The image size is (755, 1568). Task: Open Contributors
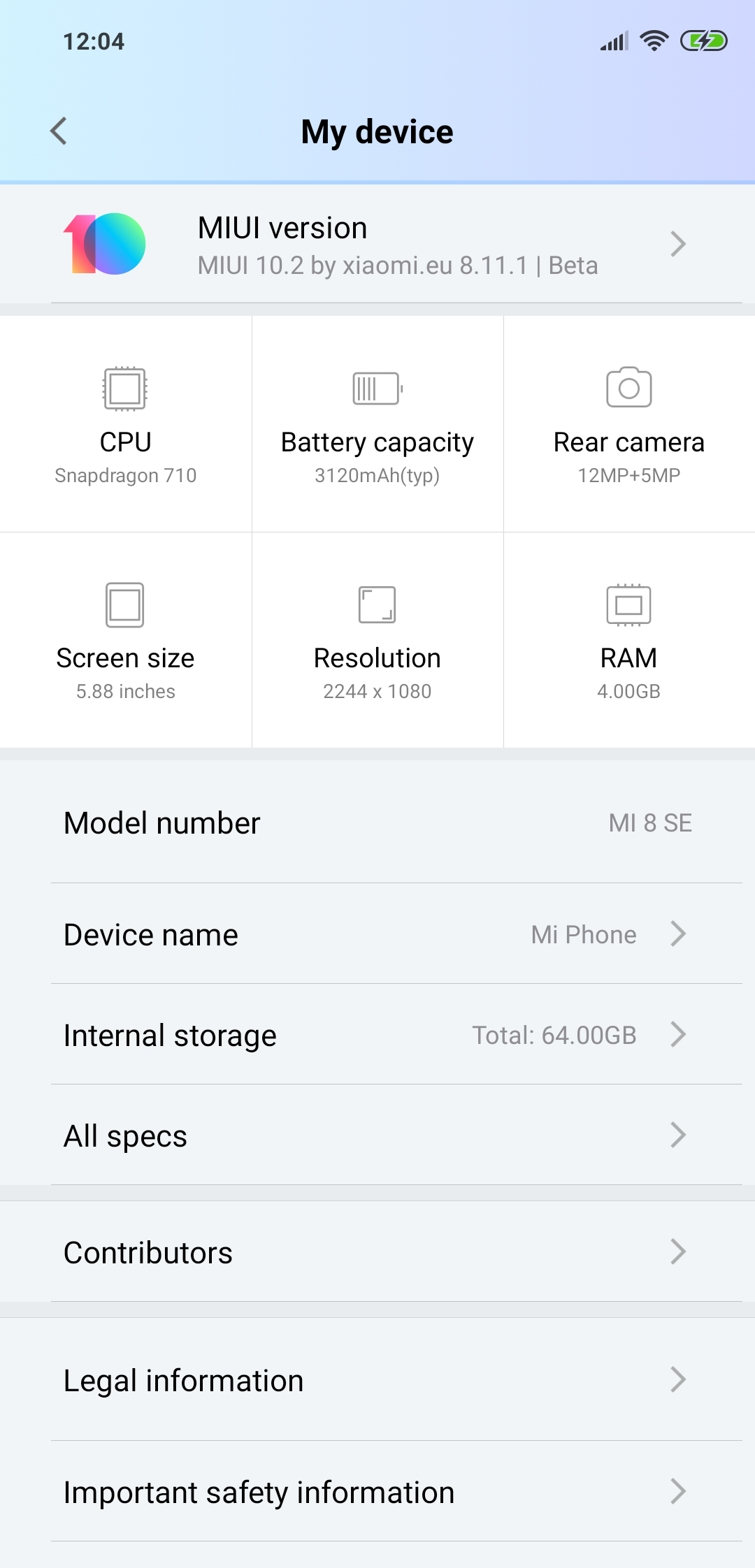pos(377,1252)
